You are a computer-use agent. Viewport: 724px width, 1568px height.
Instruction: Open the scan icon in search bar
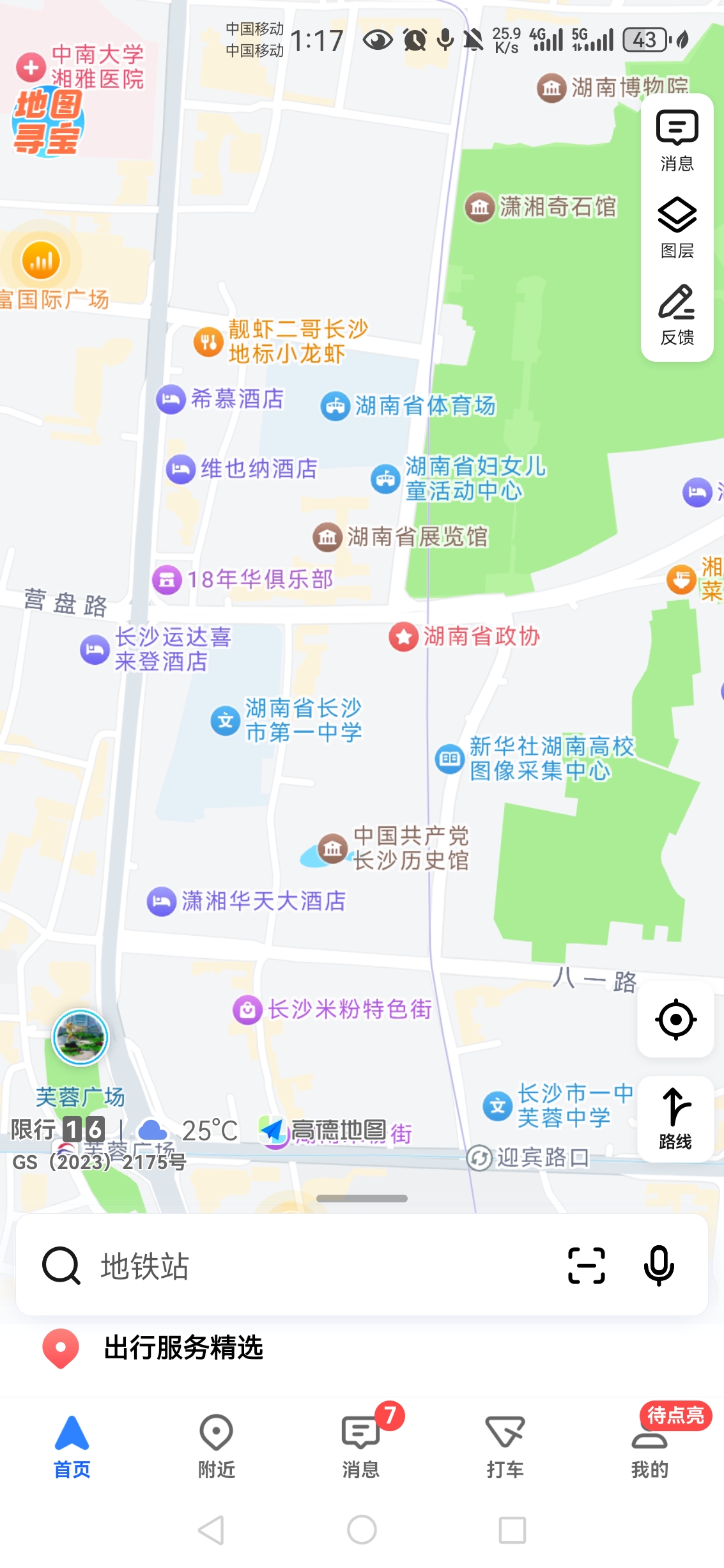586,1266
